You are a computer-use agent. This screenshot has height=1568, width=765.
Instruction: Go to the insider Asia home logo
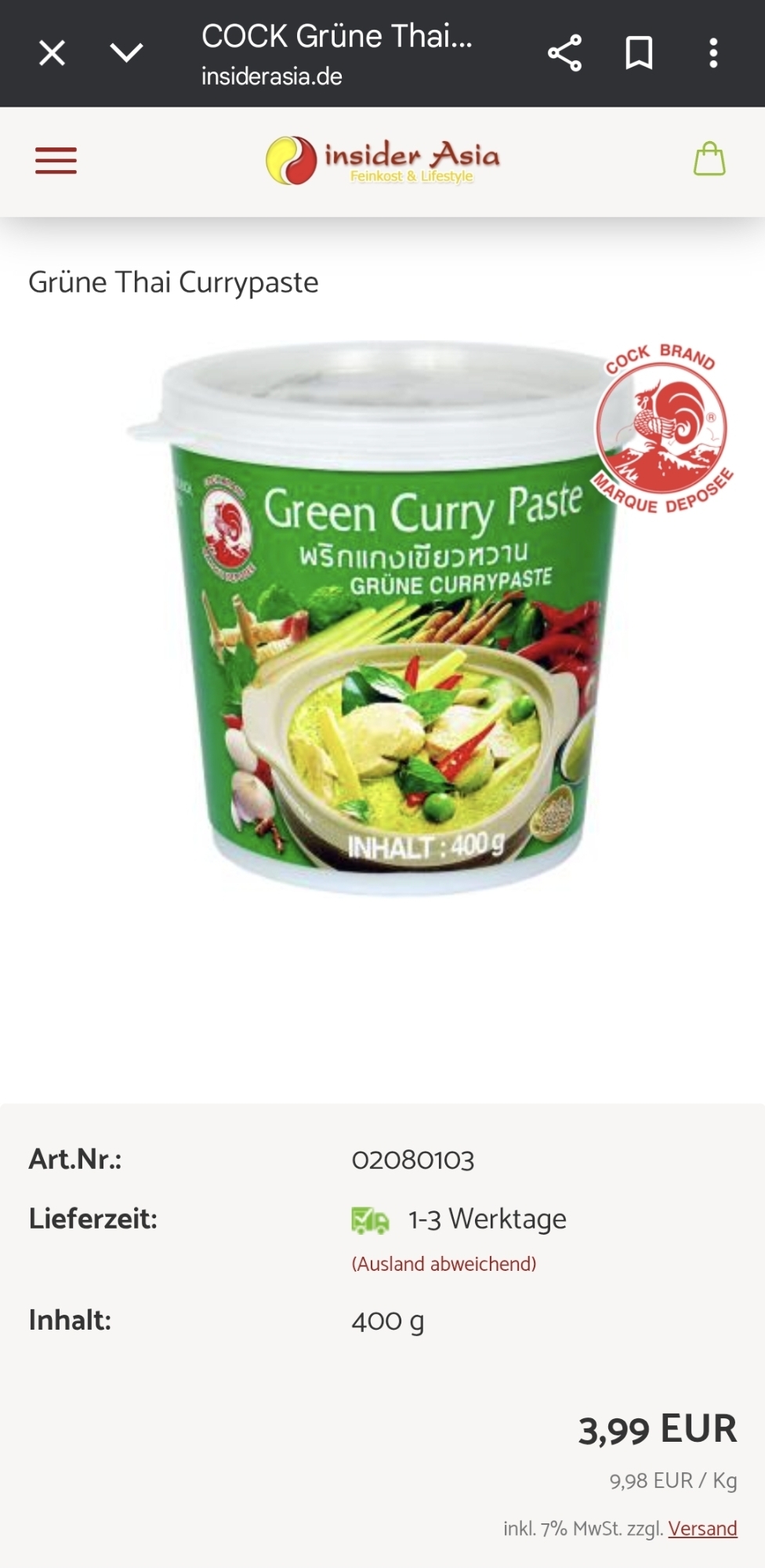[x=382, y=161]
